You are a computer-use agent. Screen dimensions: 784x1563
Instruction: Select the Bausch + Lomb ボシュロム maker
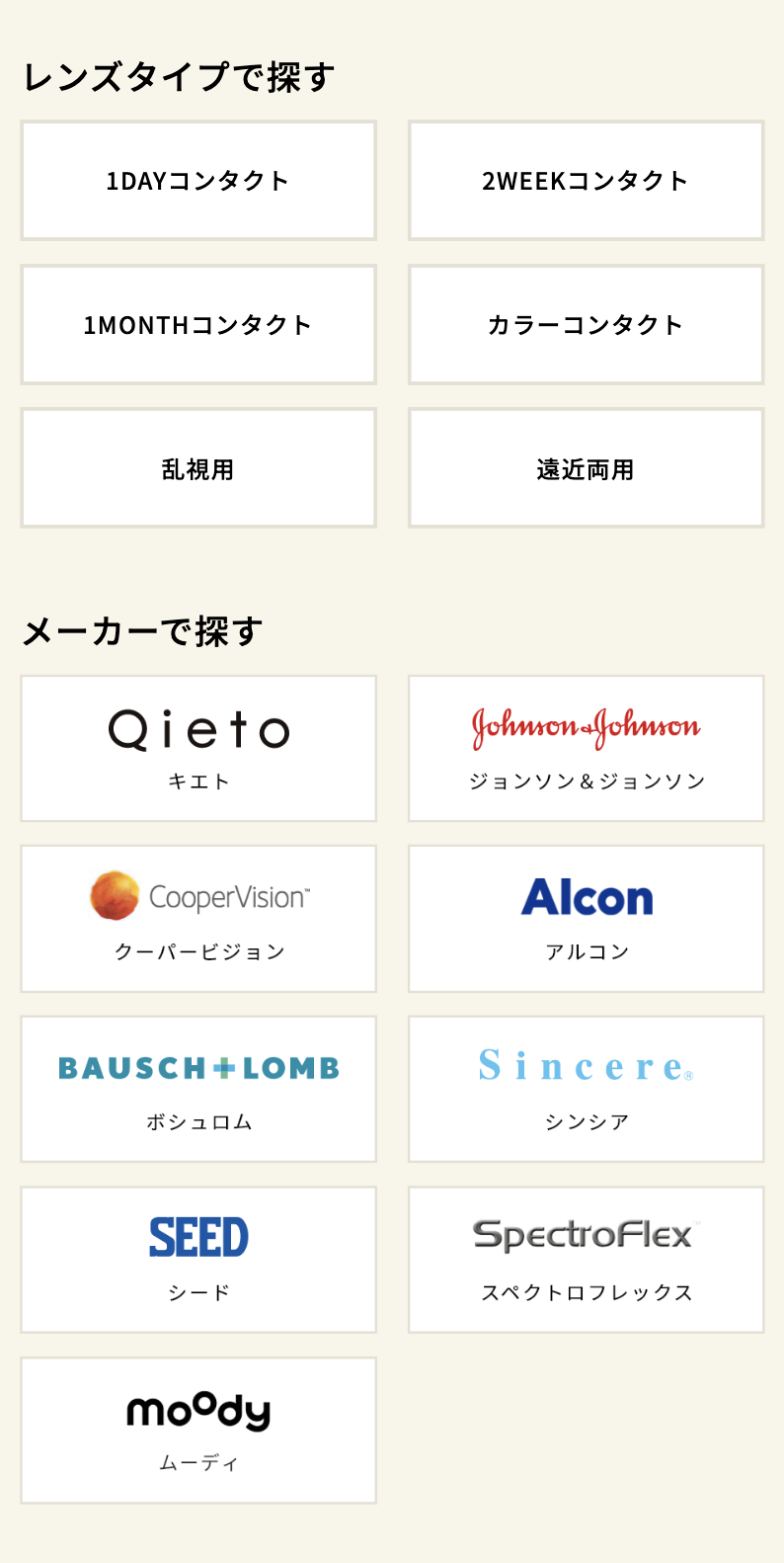click(x=198, y=1090)
